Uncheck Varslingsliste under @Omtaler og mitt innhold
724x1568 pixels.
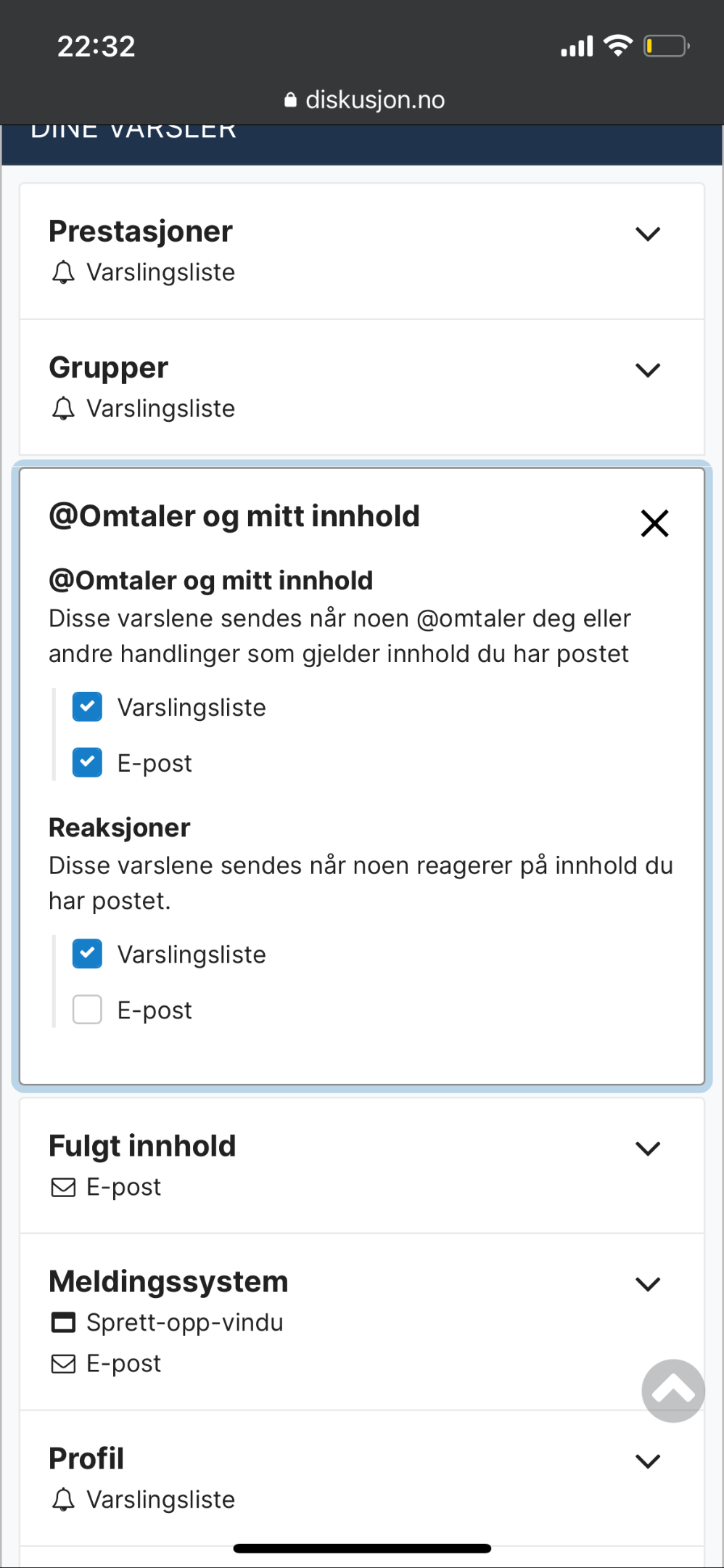pyautogui.click(x=87, y=706)
